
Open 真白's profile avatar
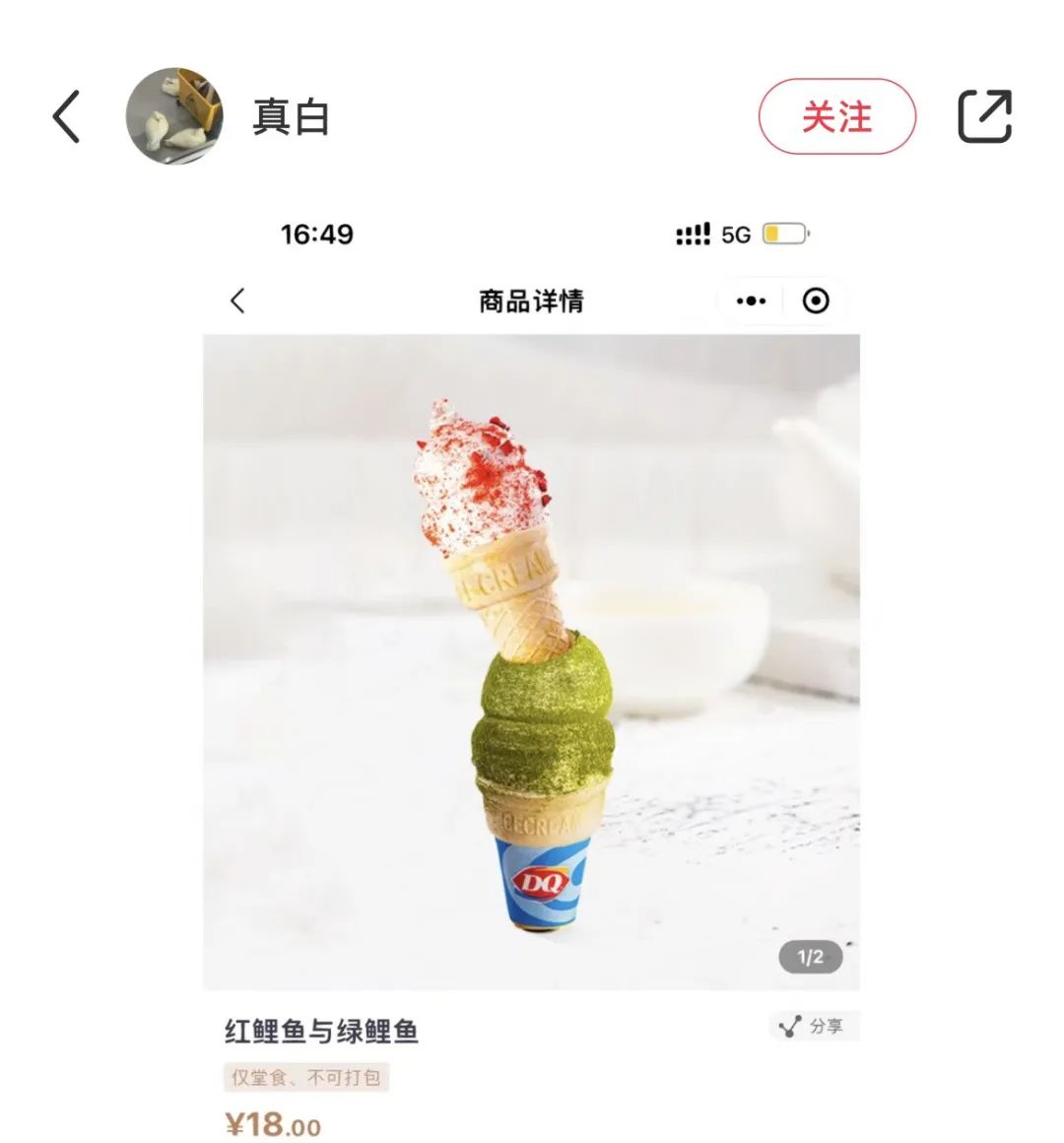click(x=174, y=116)
